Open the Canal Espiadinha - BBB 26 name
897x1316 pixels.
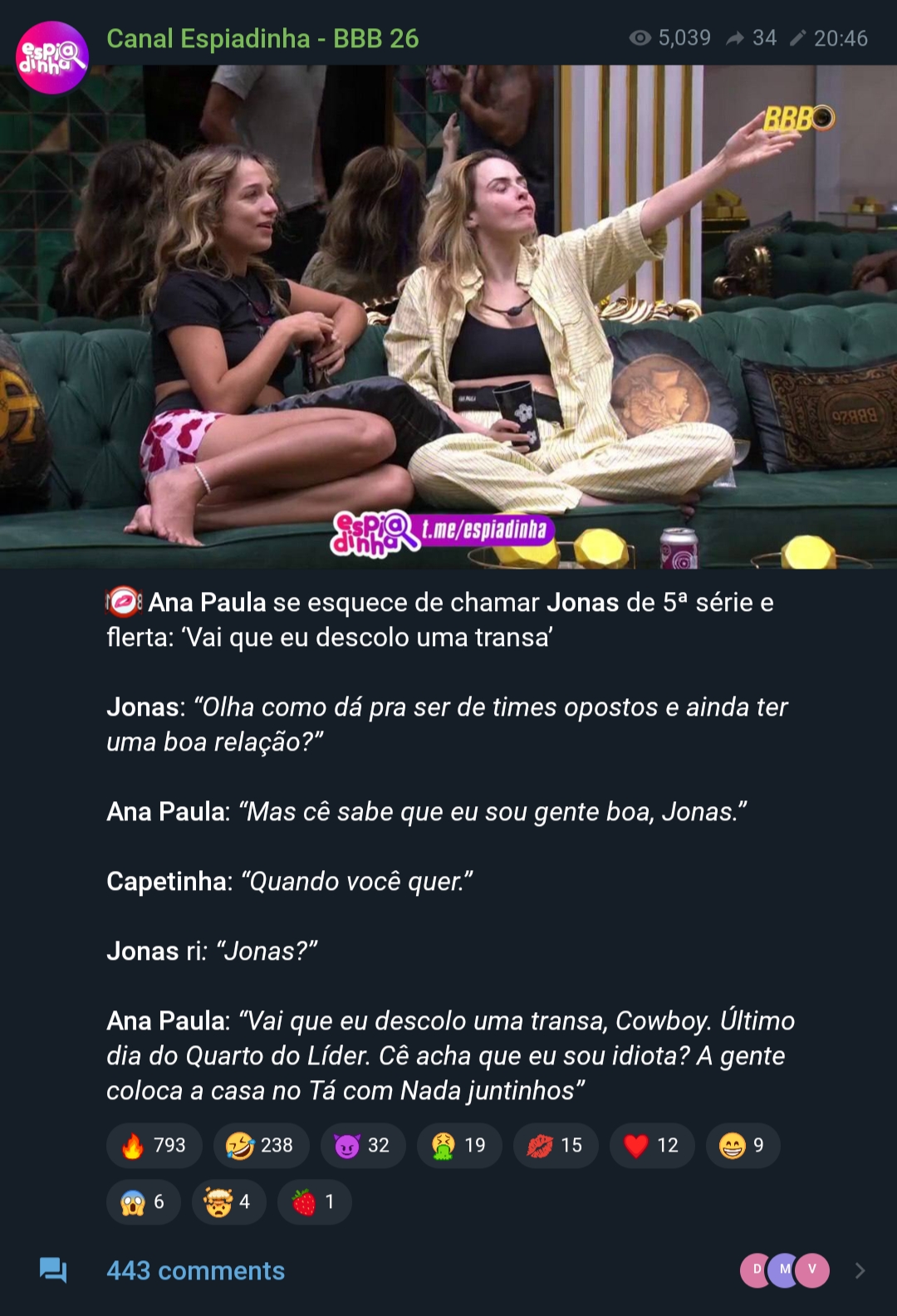[x=262, y=38]
